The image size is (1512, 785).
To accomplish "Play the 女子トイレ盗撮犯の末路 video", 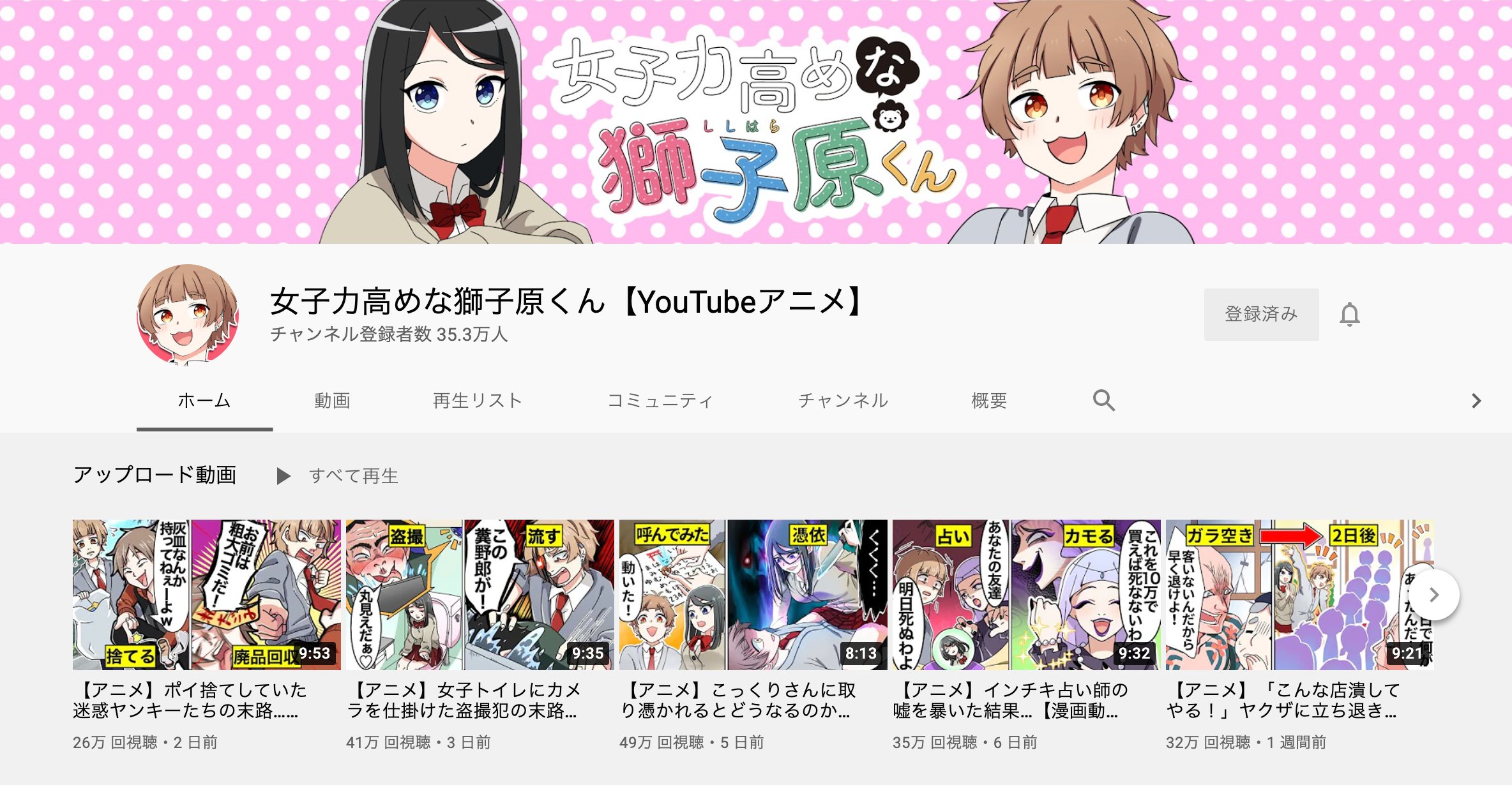I will pos(480,594).
